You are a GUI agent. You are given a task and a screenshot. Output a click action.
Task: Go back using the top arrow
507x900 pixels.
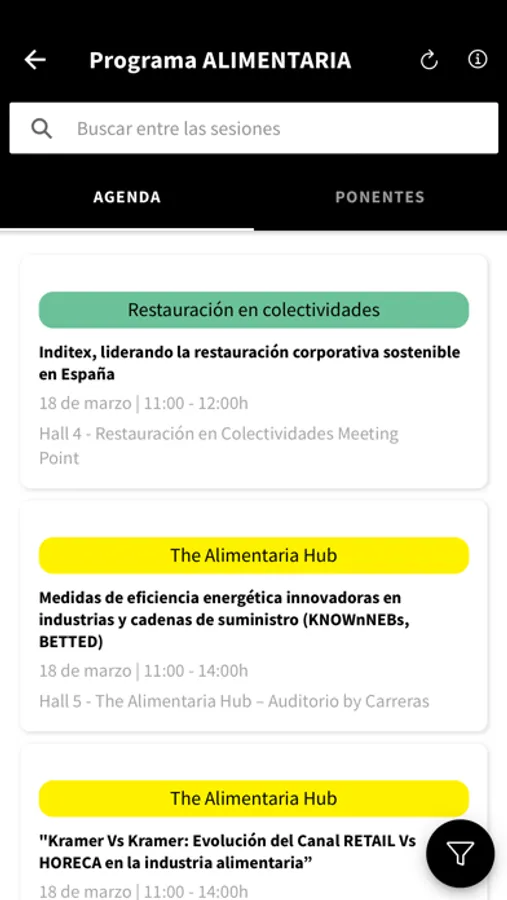(35, 60)
